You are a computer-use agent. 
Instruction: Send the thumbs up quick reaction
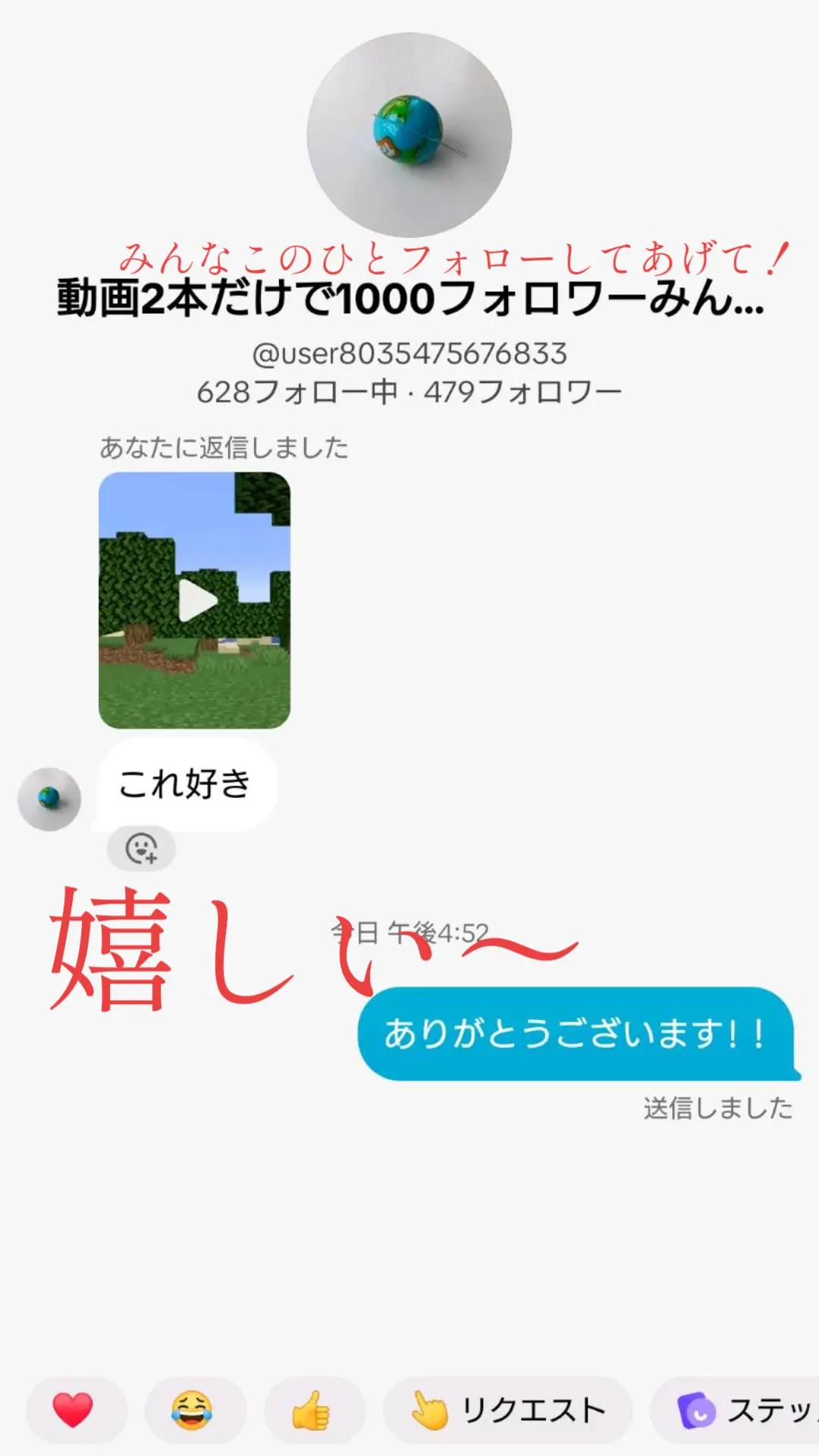312,1410
